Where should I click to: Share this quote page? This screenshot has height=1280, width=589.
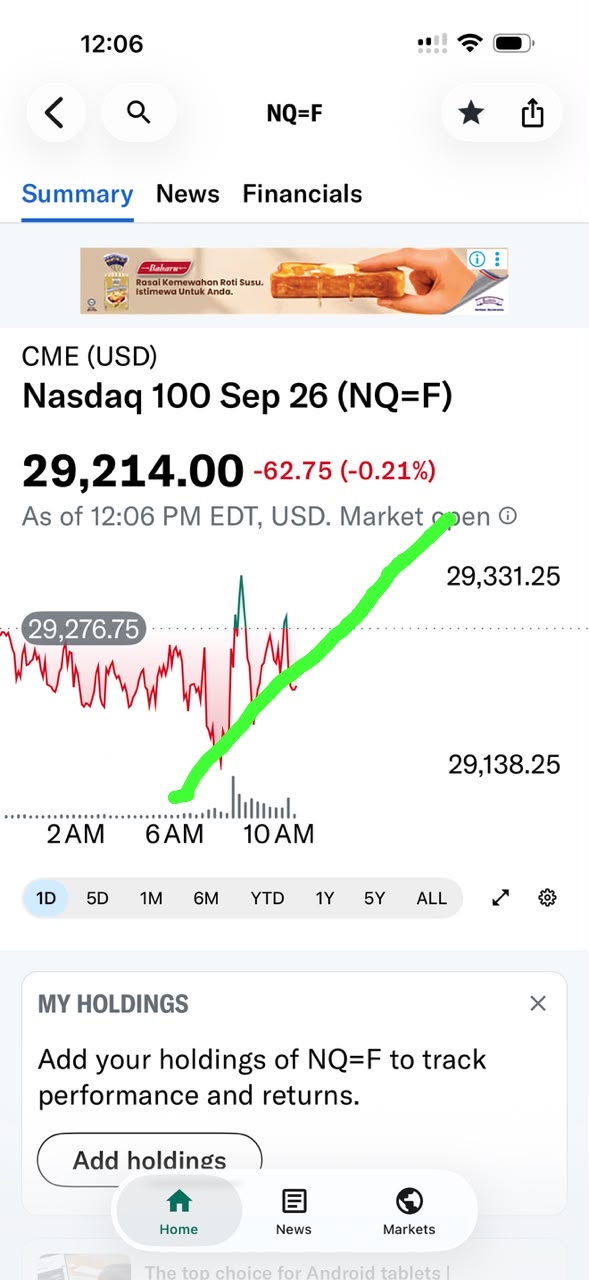tap(533, 113)
